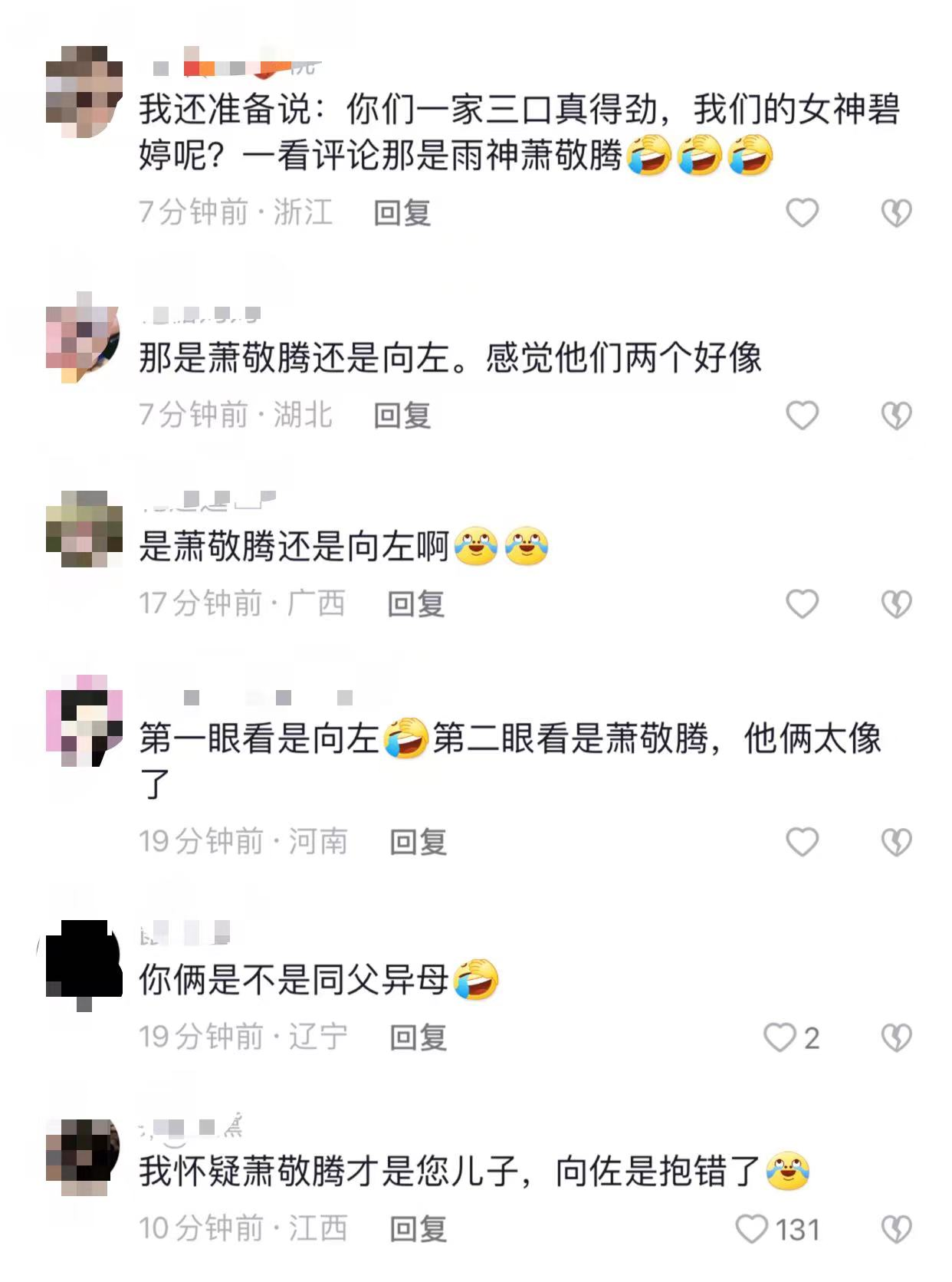Dislike the 江西 comment
This screenshot has height=1282, width=952.
coord(896,1229)
